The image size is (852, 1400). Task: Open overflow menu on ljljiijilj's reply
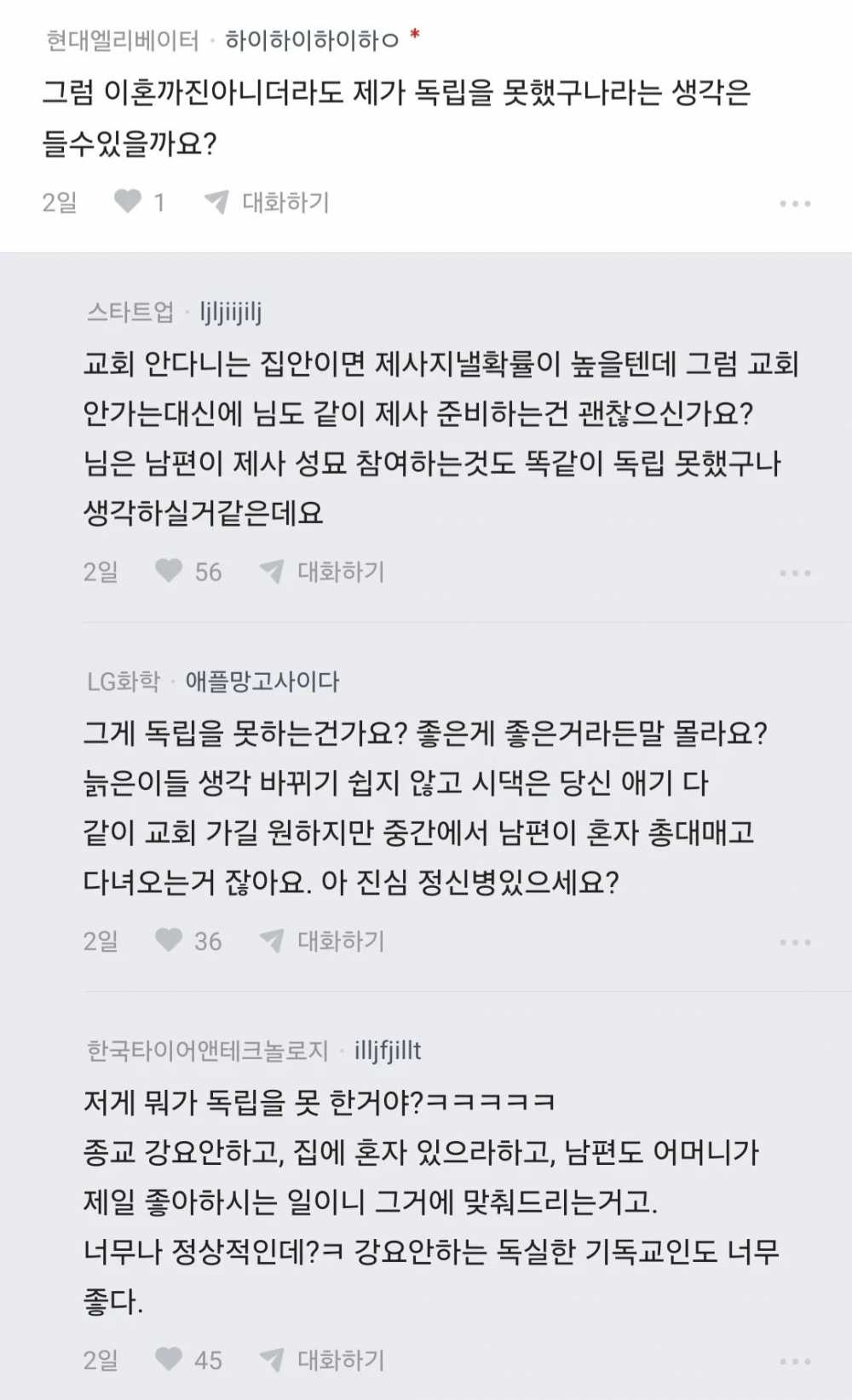point(795,573)
